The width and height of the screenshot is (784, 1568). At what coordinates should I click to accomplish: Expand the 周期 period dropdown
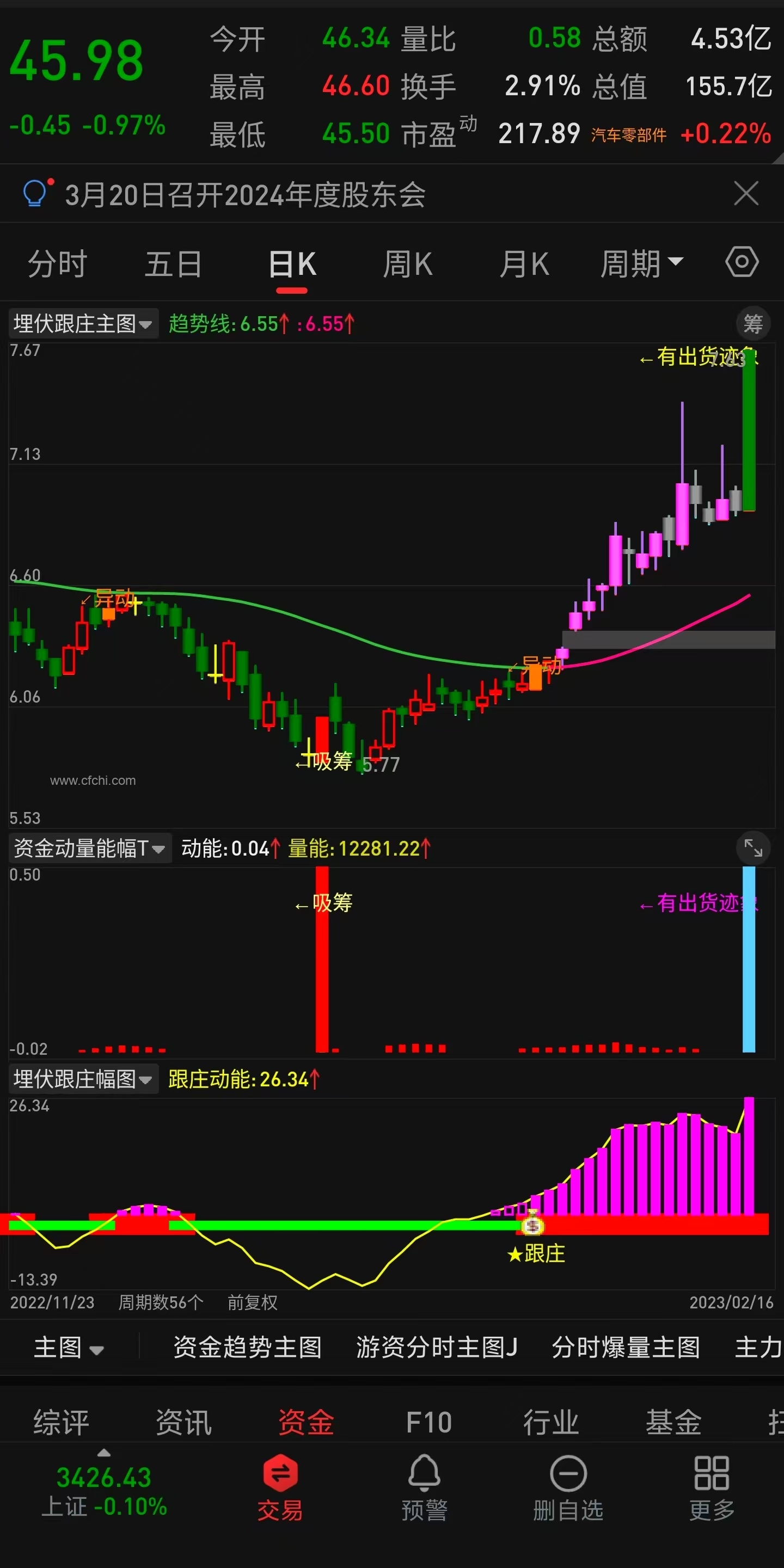click(641, 264)
